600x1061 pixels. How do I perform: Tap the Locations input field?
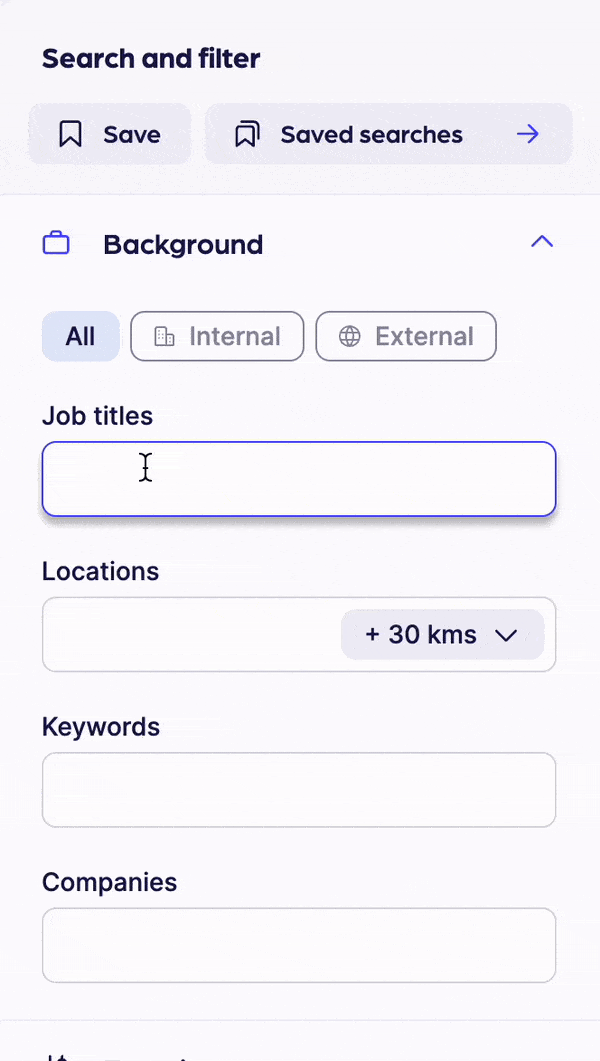[x=190, y=635]
